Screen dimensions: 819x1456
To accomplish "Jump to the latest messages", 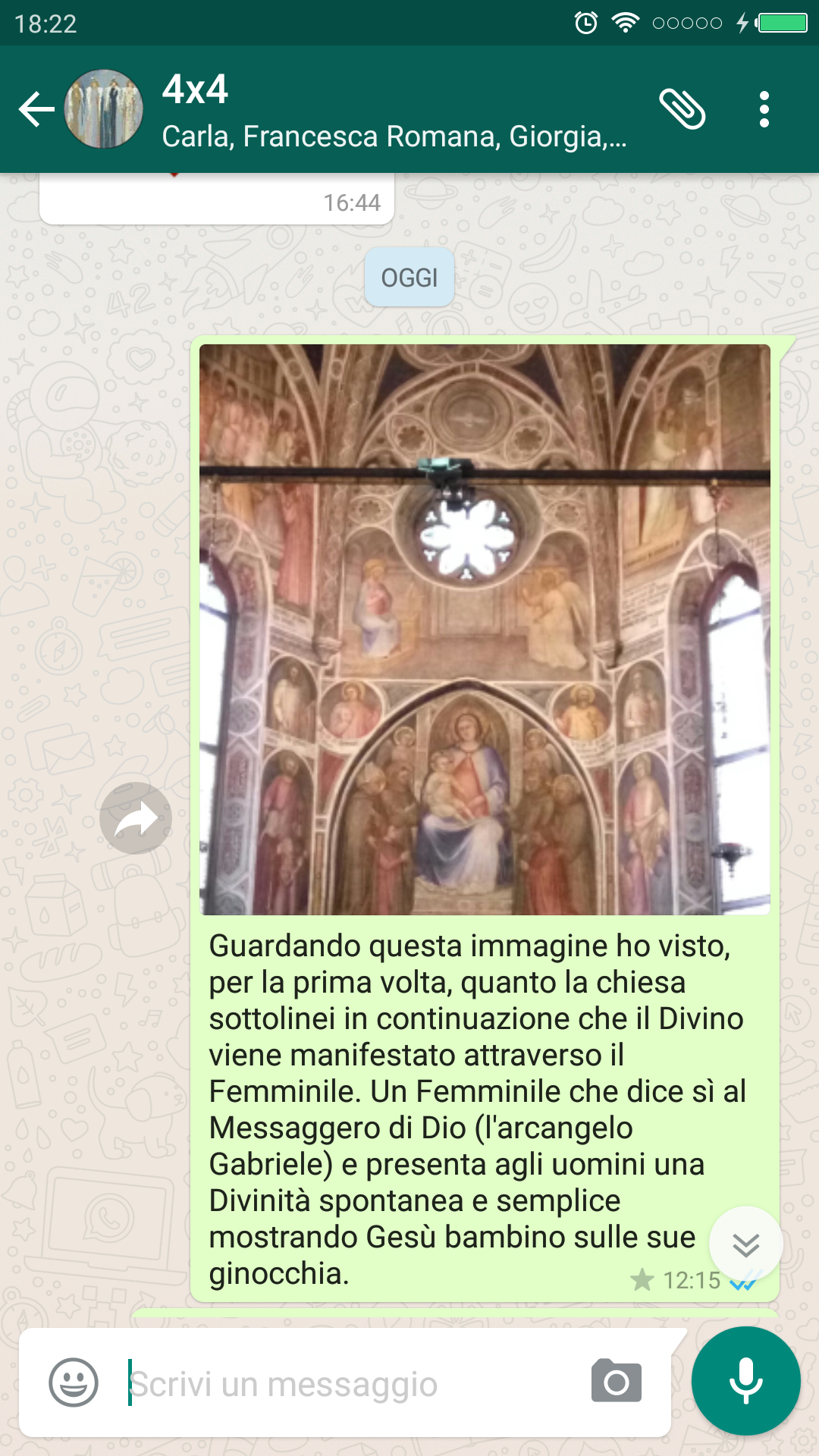I will pyautogui.click(x=745, y=1244).
